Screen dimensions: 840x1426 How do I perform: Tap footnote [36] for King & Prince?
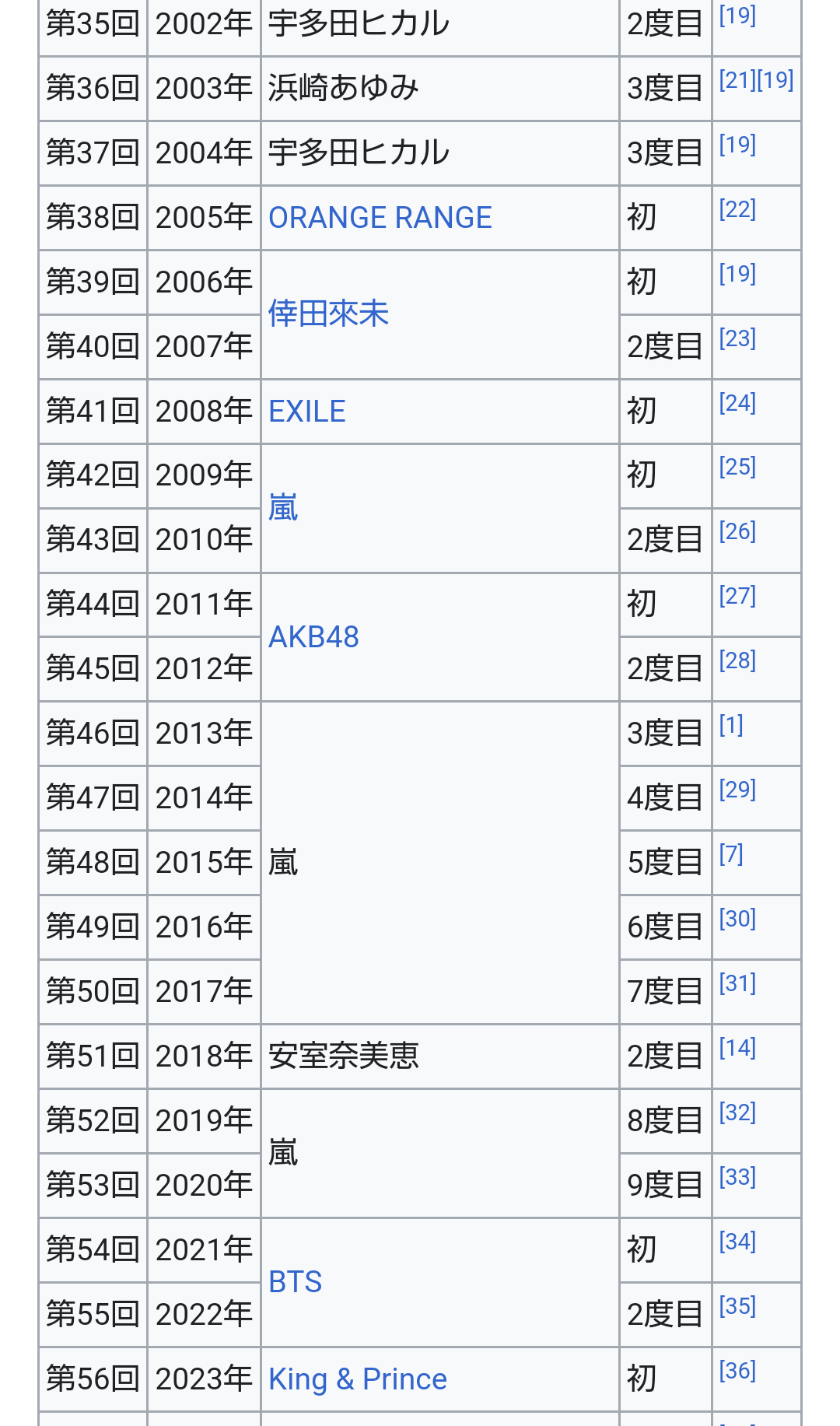(x=737, y=1371)
